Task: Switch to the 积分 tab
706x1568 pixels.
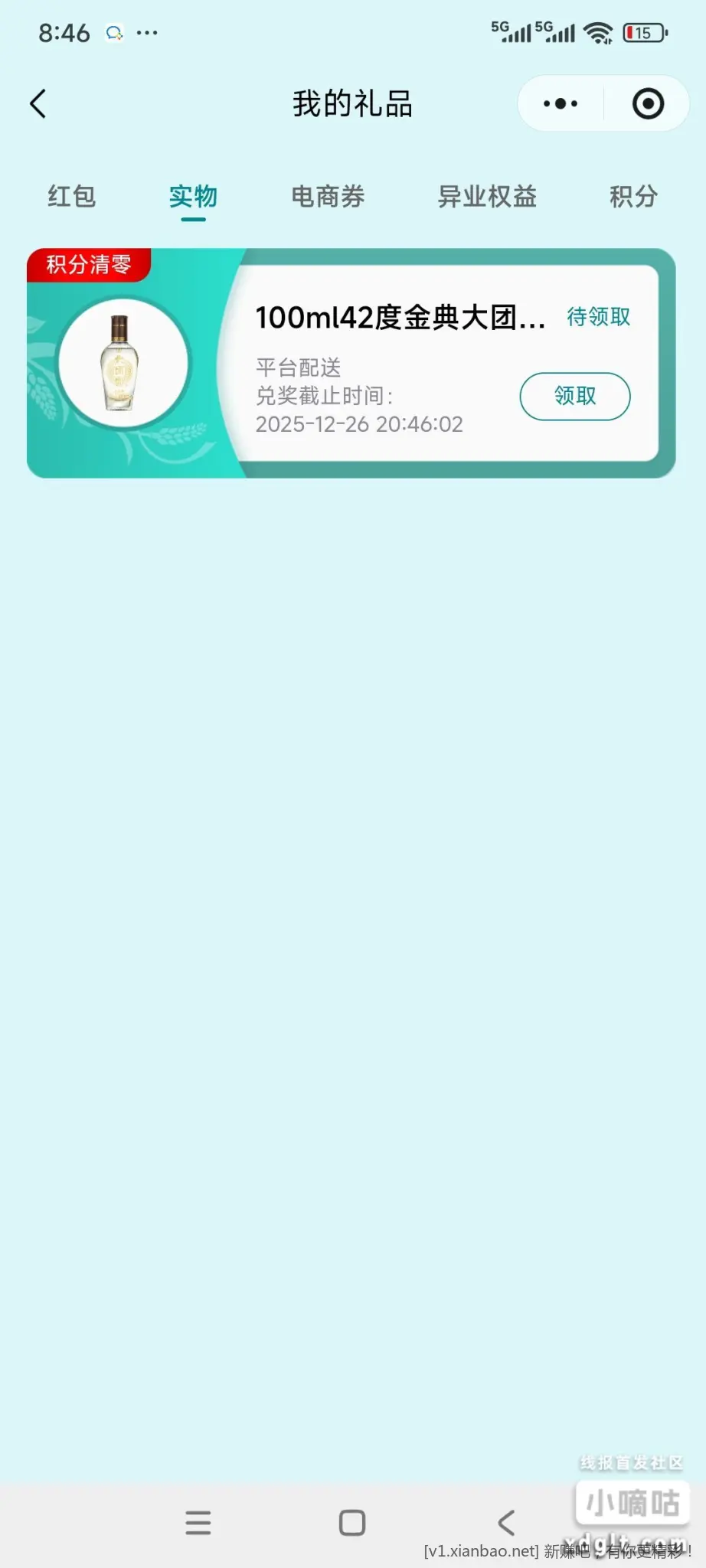Action: click(633, 197)
